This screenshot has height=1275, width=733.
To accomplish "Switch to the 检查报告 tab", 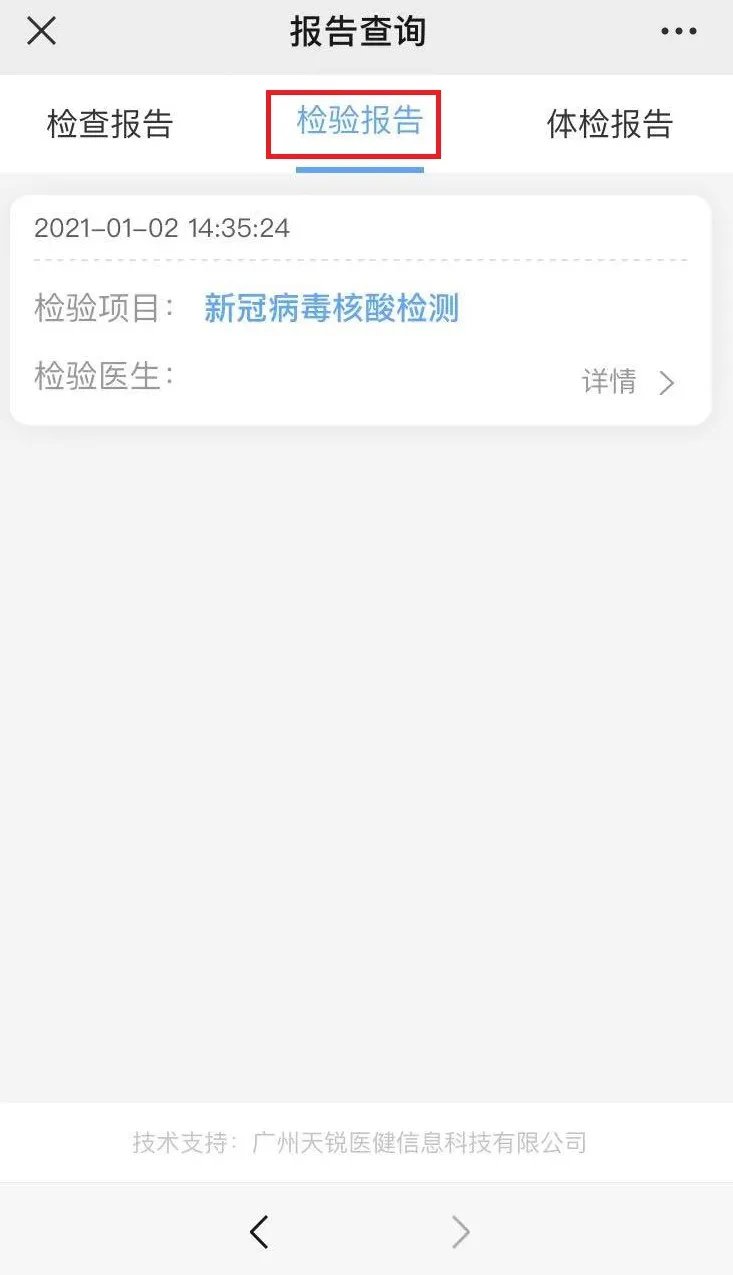I will [x=110, y=124].
